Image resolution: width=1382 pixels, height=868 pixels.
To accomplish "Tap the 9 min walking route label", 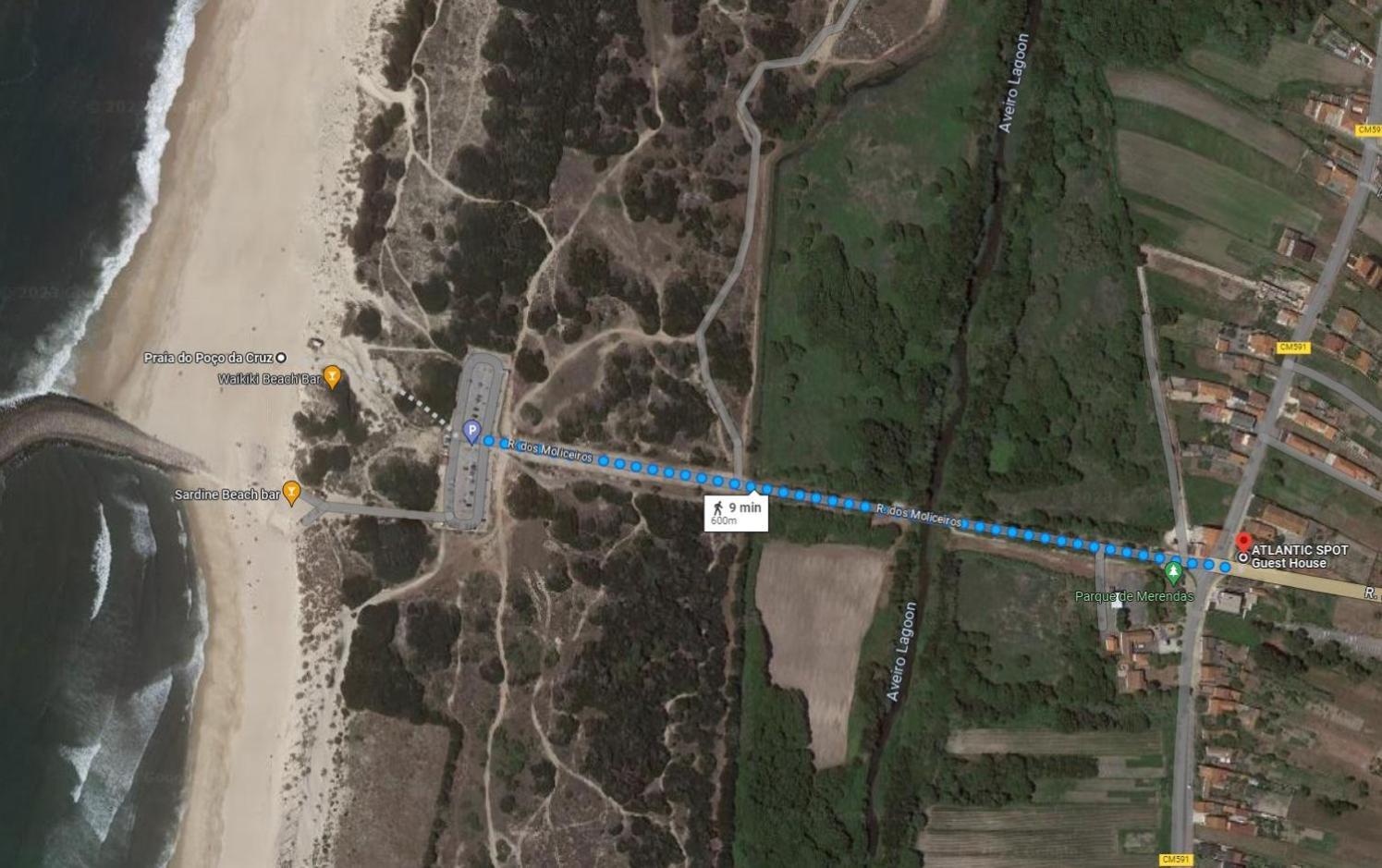I will [x=736, y=513].
